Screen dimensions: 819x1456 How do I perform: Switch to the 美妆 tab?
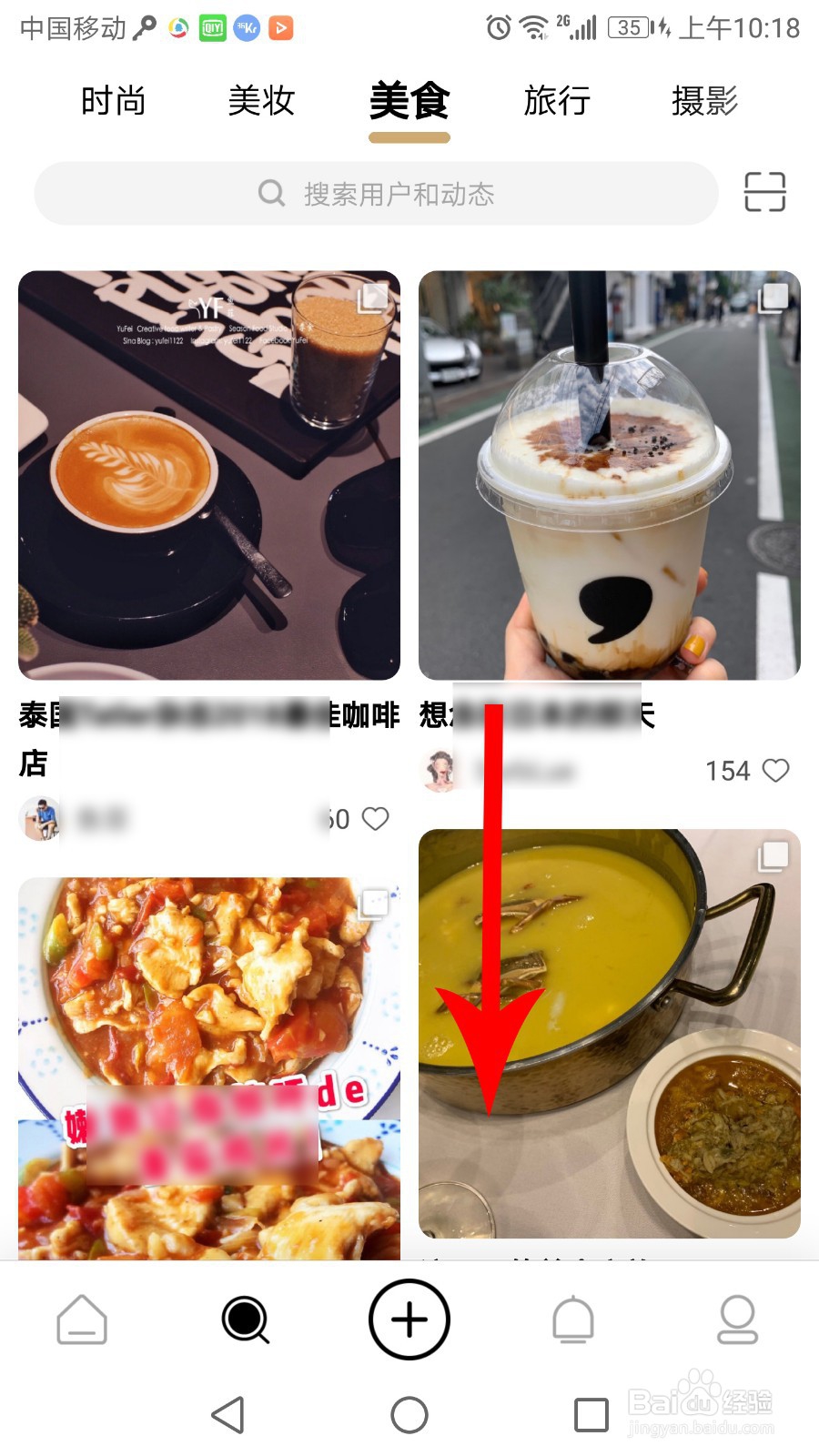261,101
